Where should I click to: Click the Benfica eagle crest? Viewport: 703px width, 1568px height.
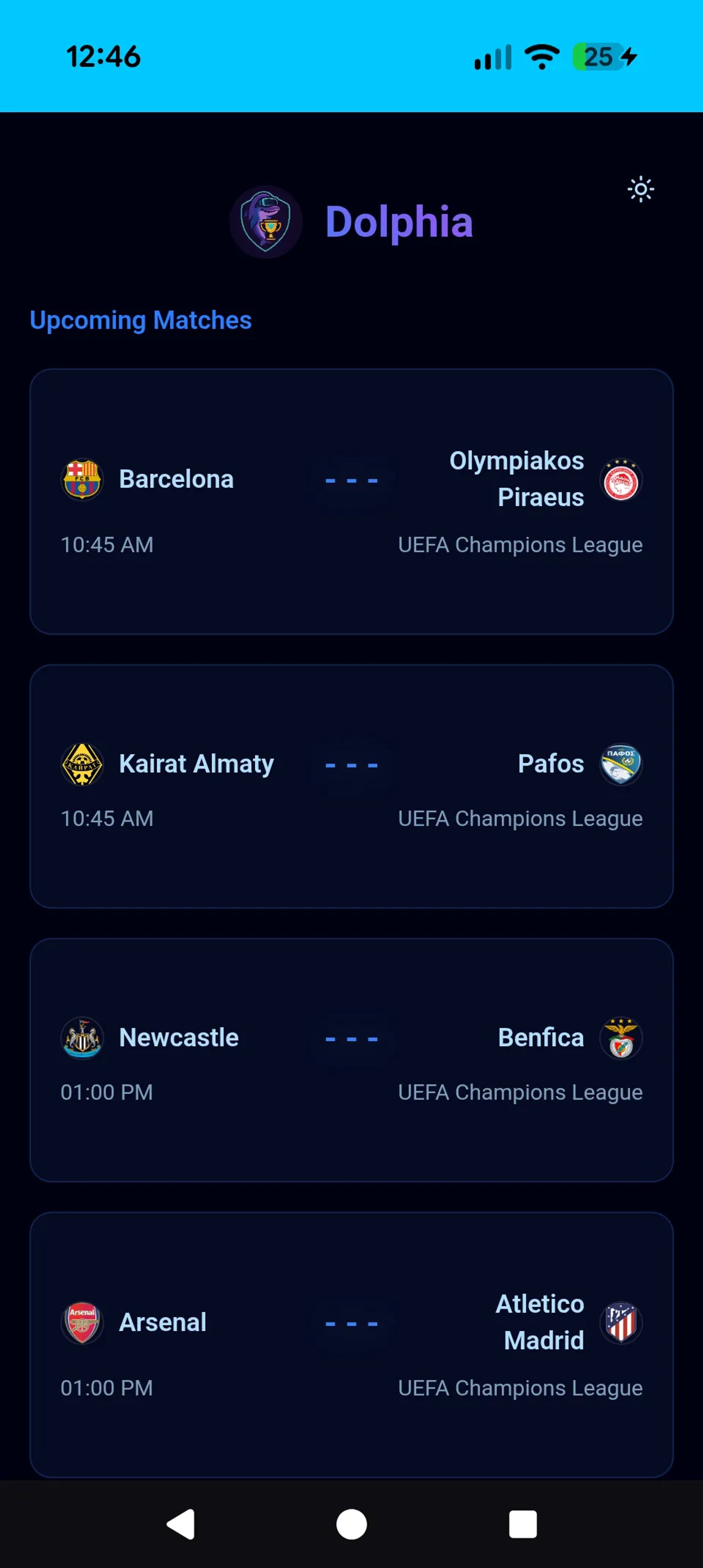621,1038
